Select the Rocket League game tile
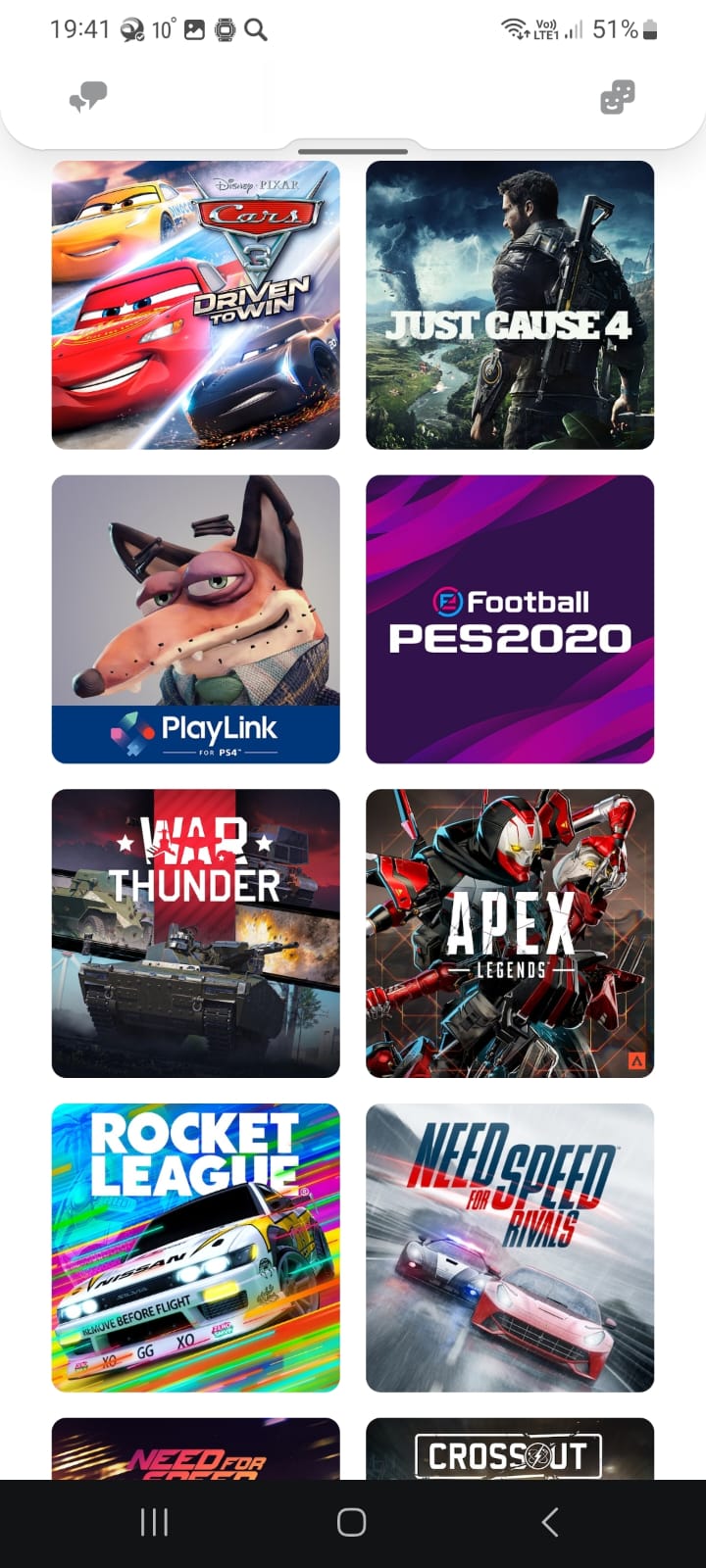The width and height of the screenshot is (706, 1568). coord(196,1248)
